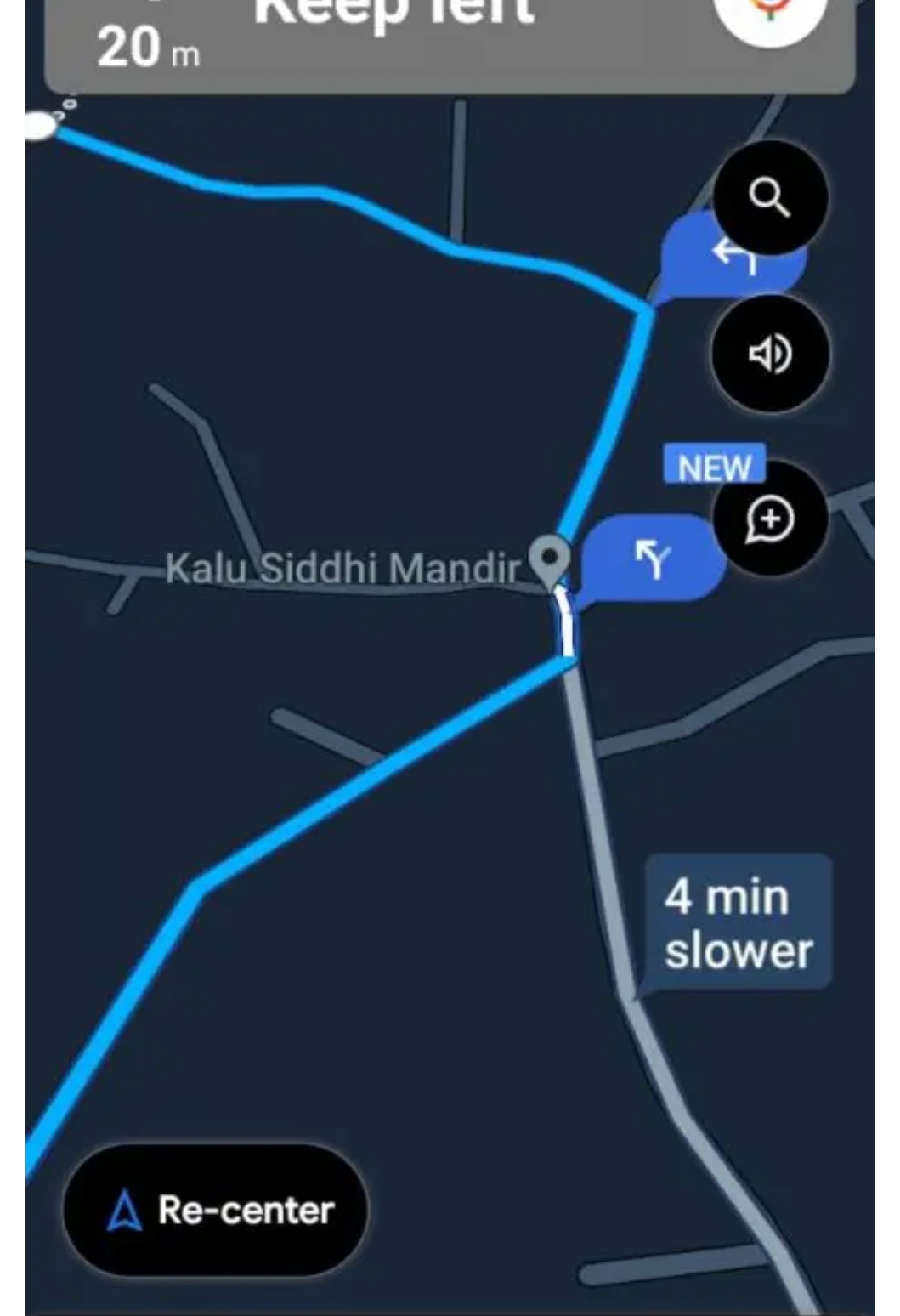Toggle voice guidance sound
Viewport: 900px width, 1316px height.
769,354
